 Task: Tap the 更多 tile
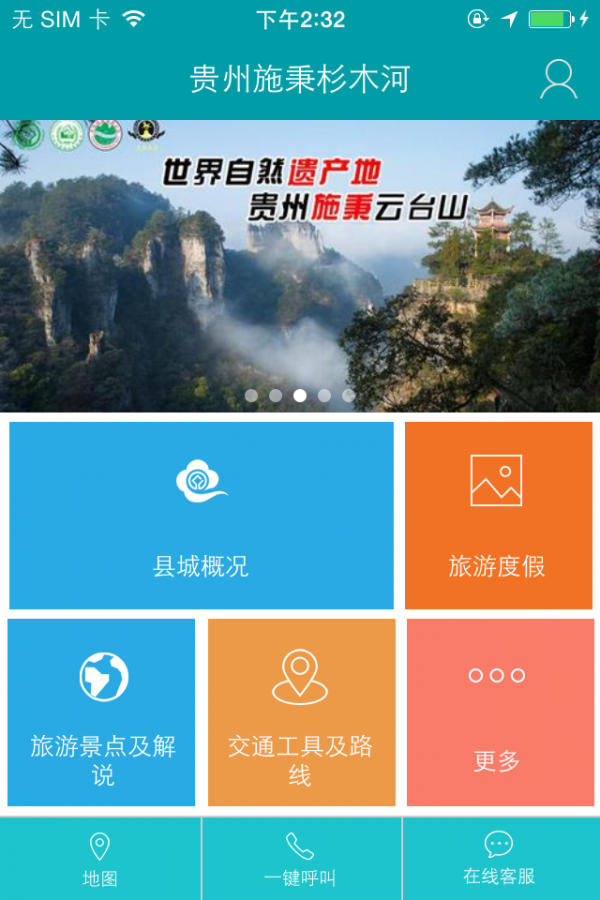pos(499,712)
